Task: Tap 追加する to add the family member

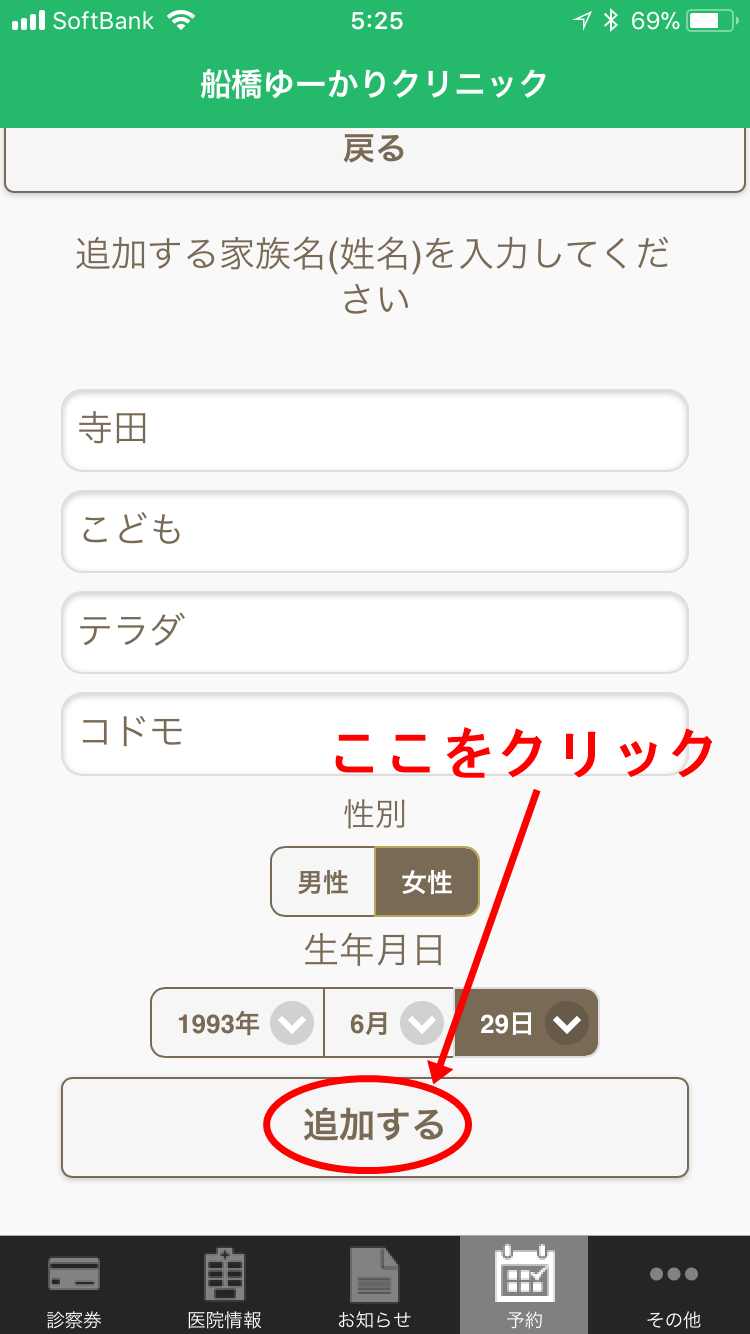Action: tap(374, 1127)
